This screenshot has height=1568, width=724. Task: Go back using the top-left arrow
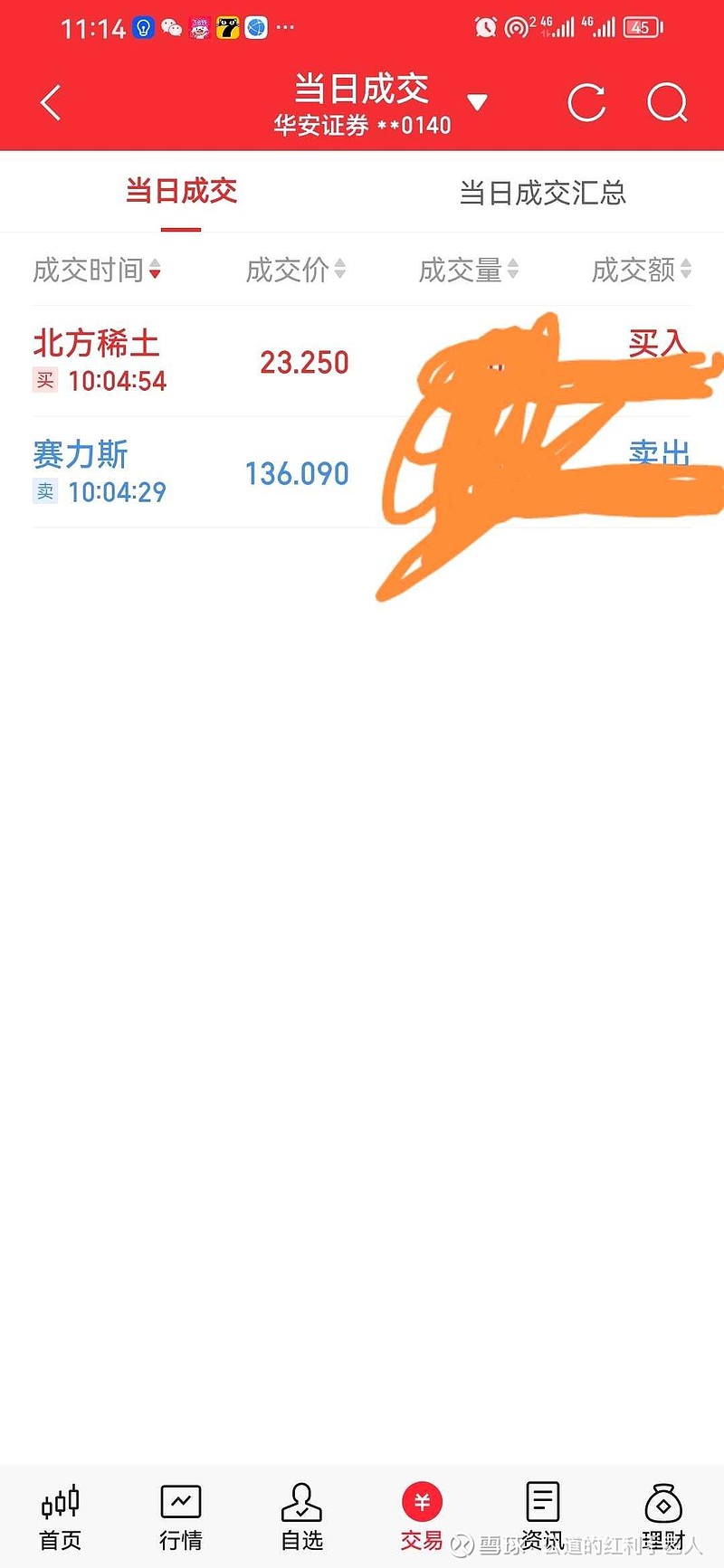pos(52,103)
